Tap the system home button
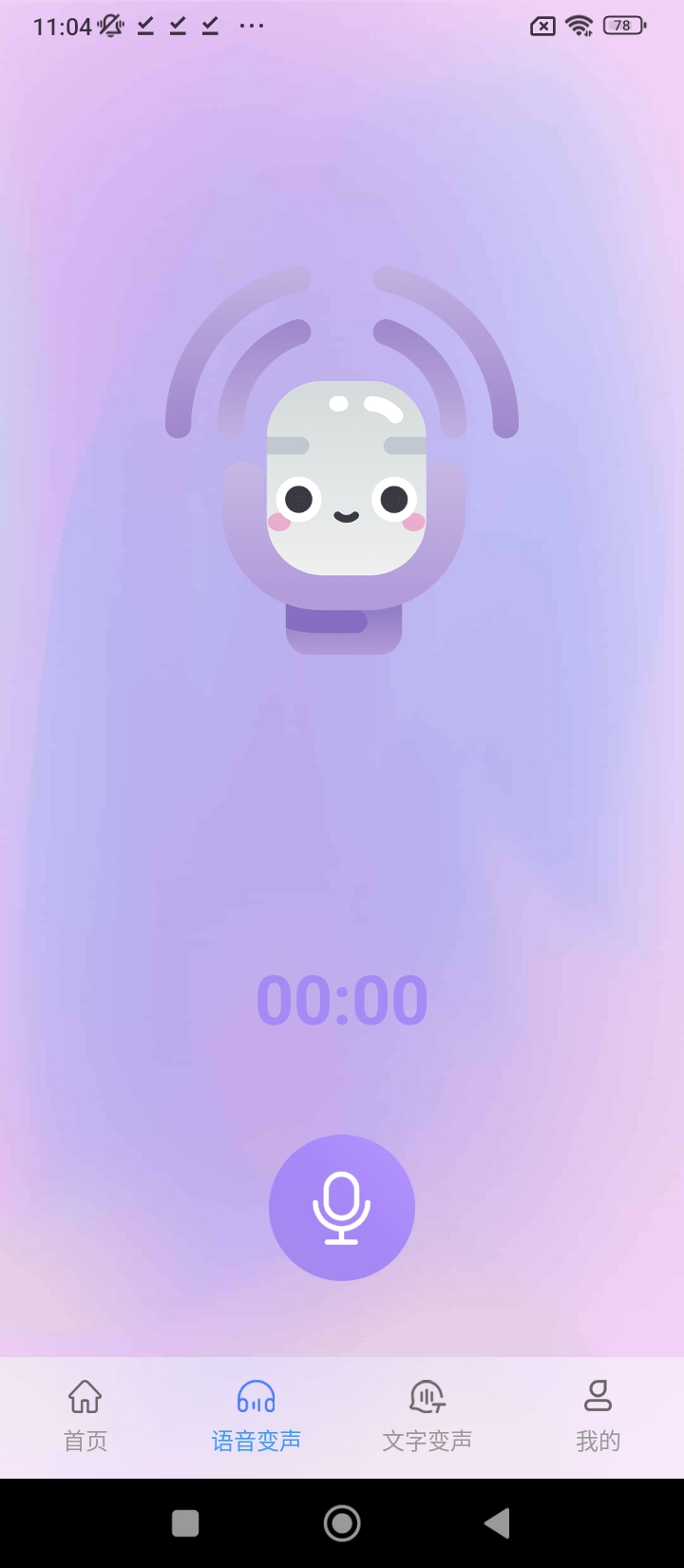Screen dimensions: 684x1568 (342, 1523)
